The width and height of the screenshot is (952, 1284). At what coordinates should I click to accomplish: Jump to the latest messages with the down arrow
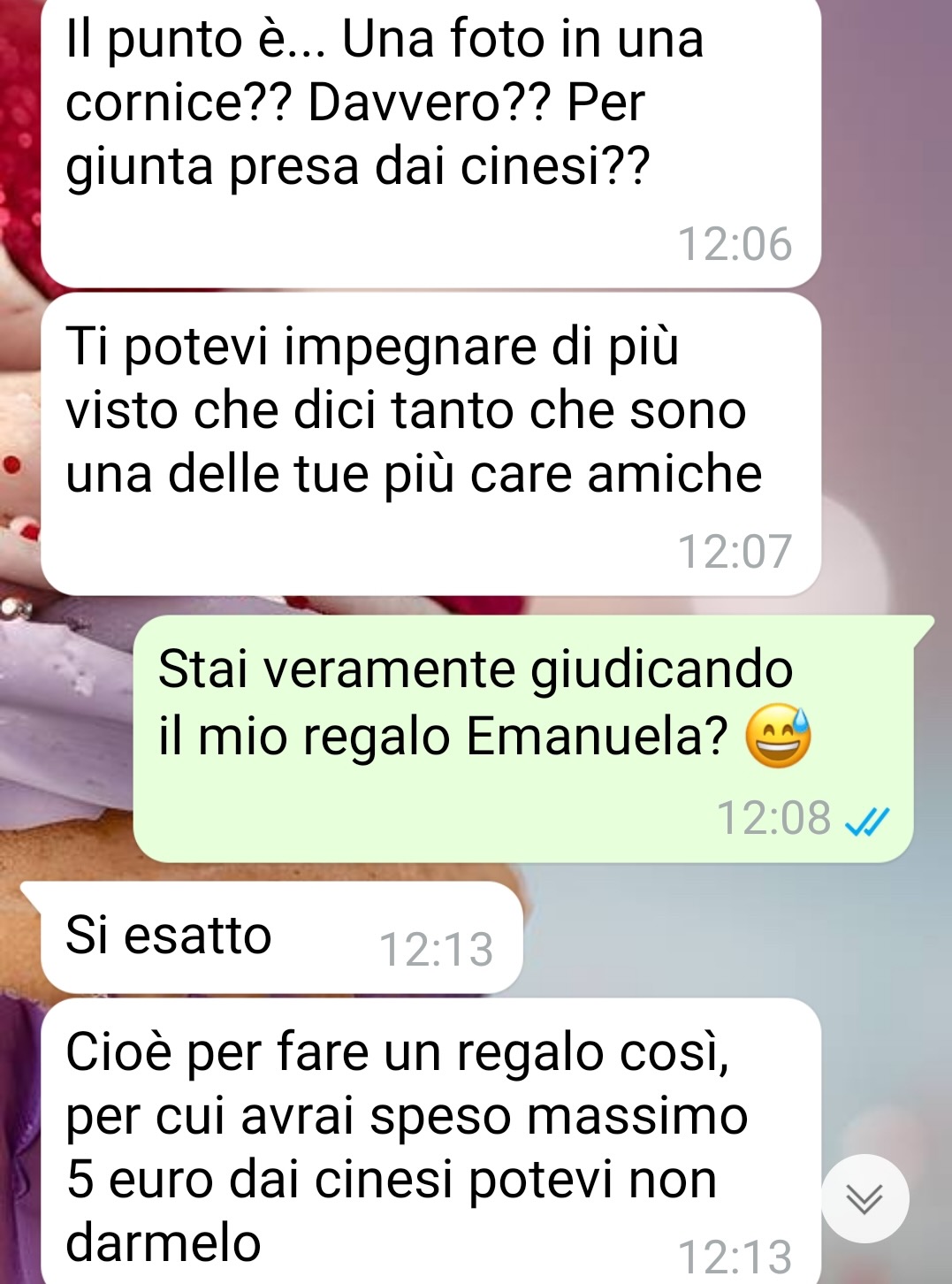pyautogui.click(x=864, y=1199)
